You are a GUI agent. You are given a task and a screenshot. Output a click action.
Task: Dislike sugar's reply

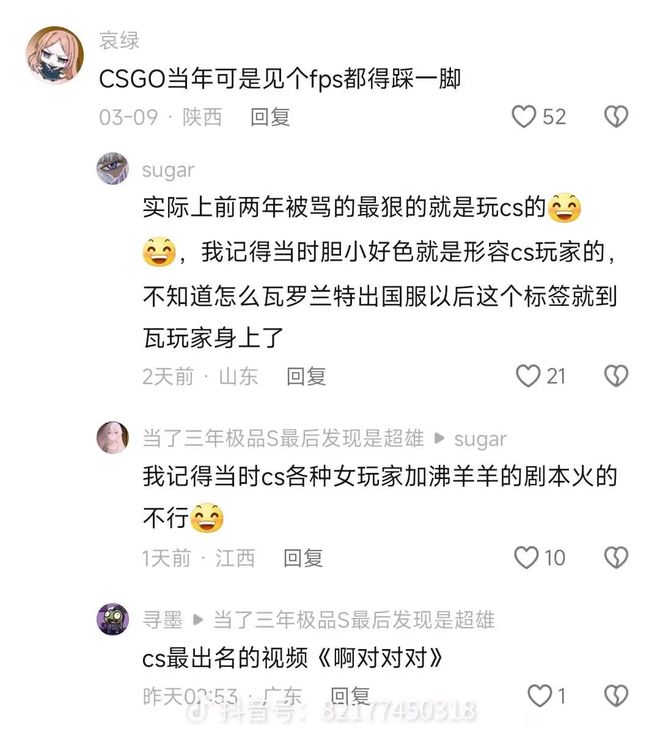pyautogui.click(x=616, y=376)
